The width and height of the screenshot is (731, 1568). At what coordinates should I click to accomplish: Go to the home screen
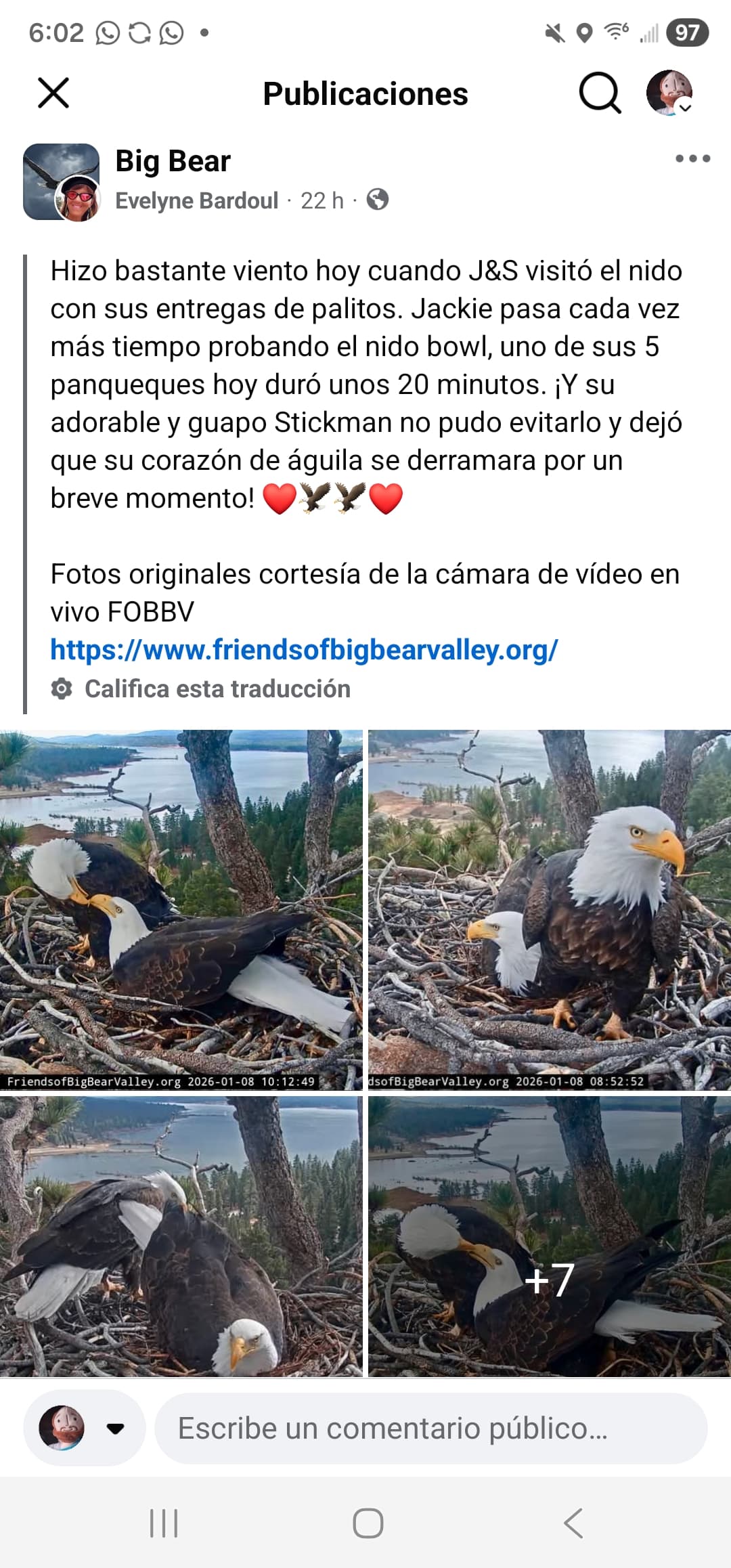(x=368, y=1523)
